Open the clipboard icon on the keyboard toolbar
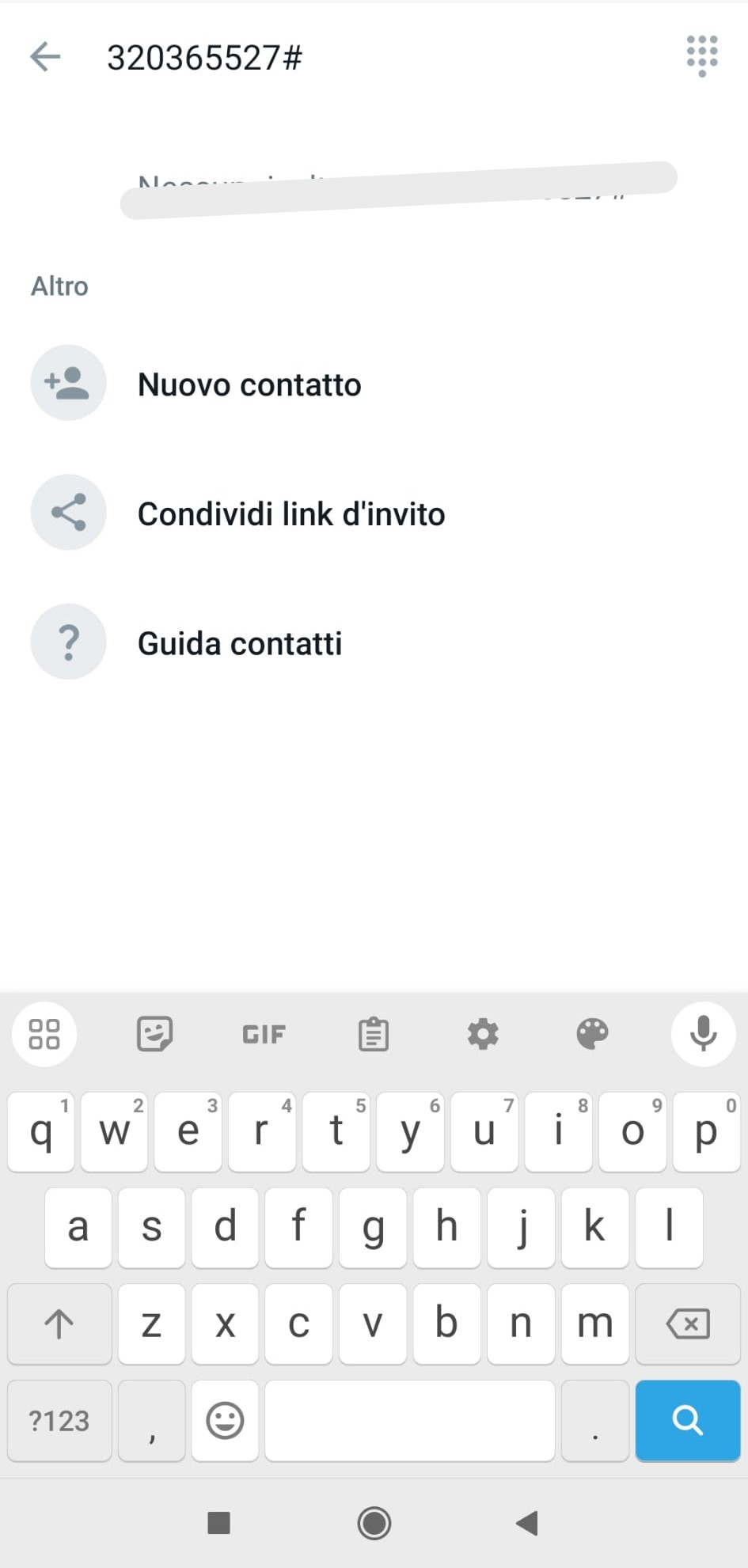Screen dimensions: 748x1568 373,1033
